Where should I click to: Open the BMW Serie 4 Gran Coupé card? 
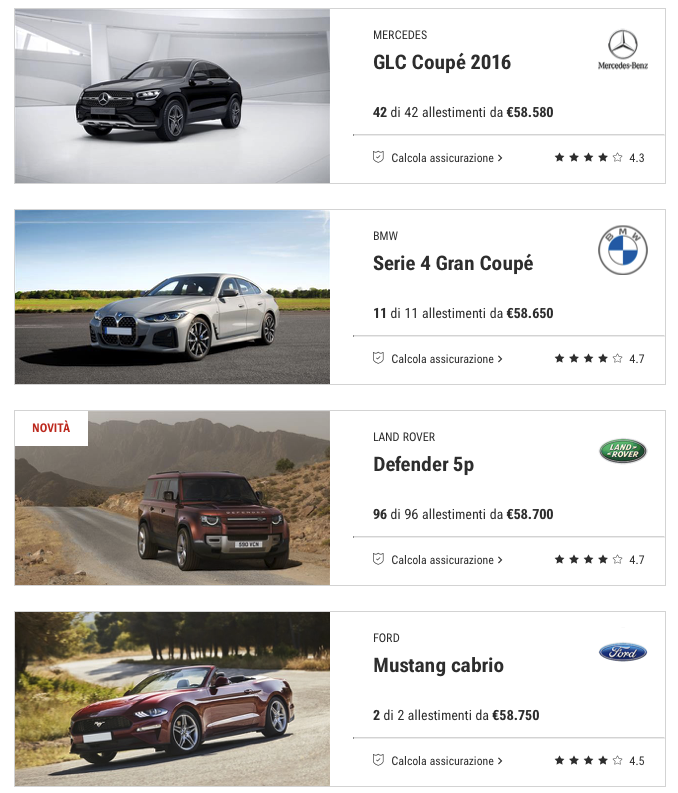452,264
